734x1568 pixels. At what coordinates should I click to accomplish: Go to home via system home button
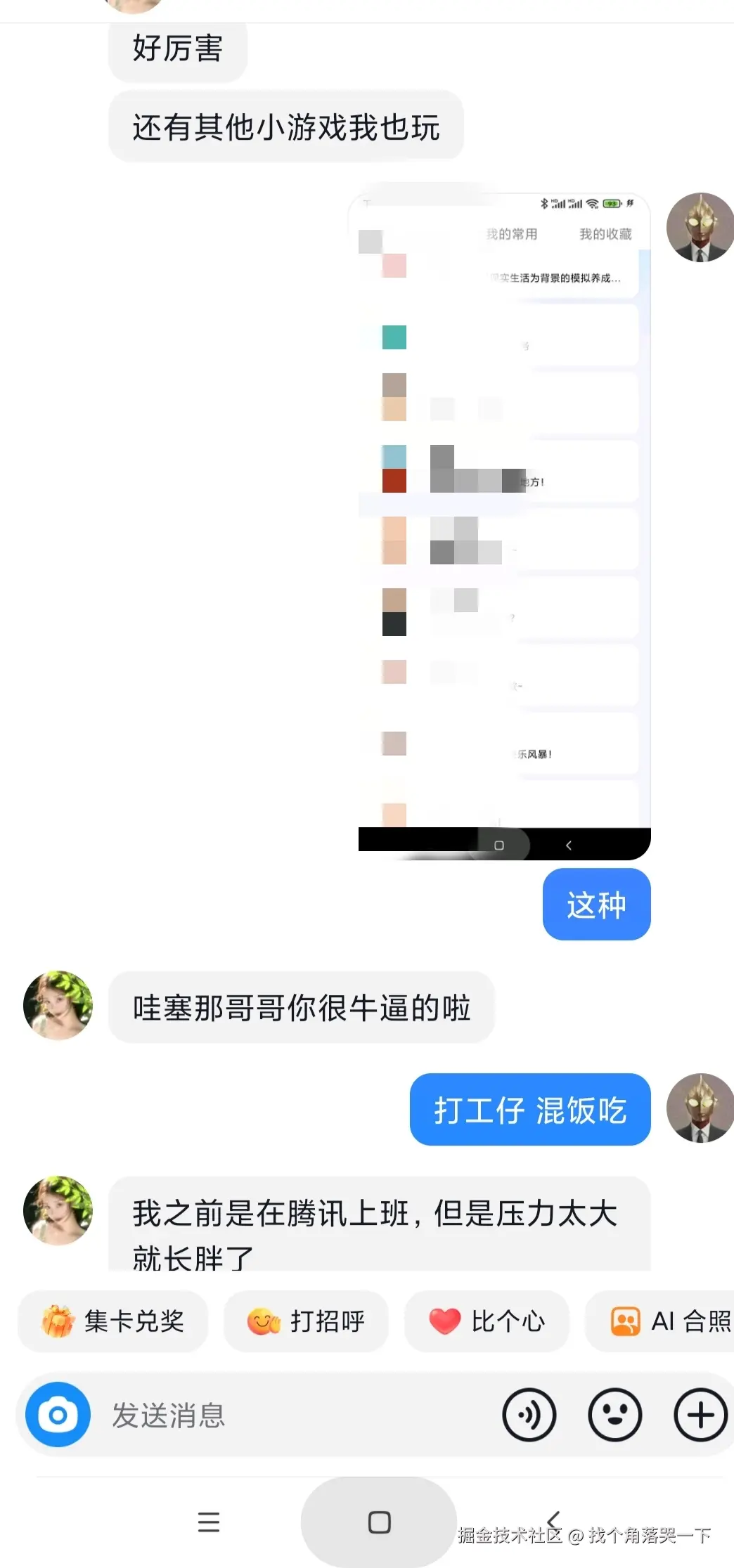click(x=379, y=1522)
